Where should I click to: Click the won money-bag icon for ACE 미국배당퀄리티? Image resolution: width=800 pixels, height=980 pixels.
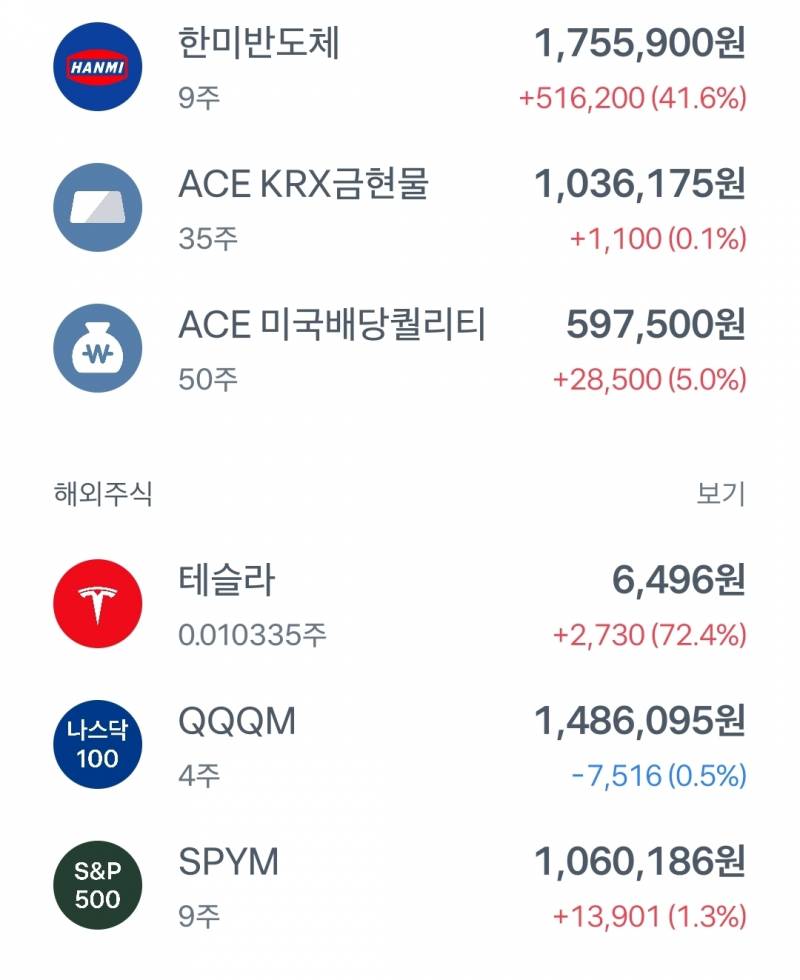pyautogui.click(x=97, y=348)
